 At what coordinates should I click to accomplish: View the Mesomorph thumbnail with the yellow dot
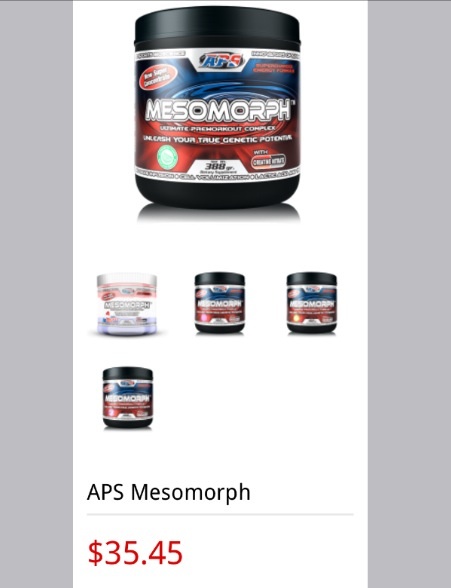click(x=312, y=303)
